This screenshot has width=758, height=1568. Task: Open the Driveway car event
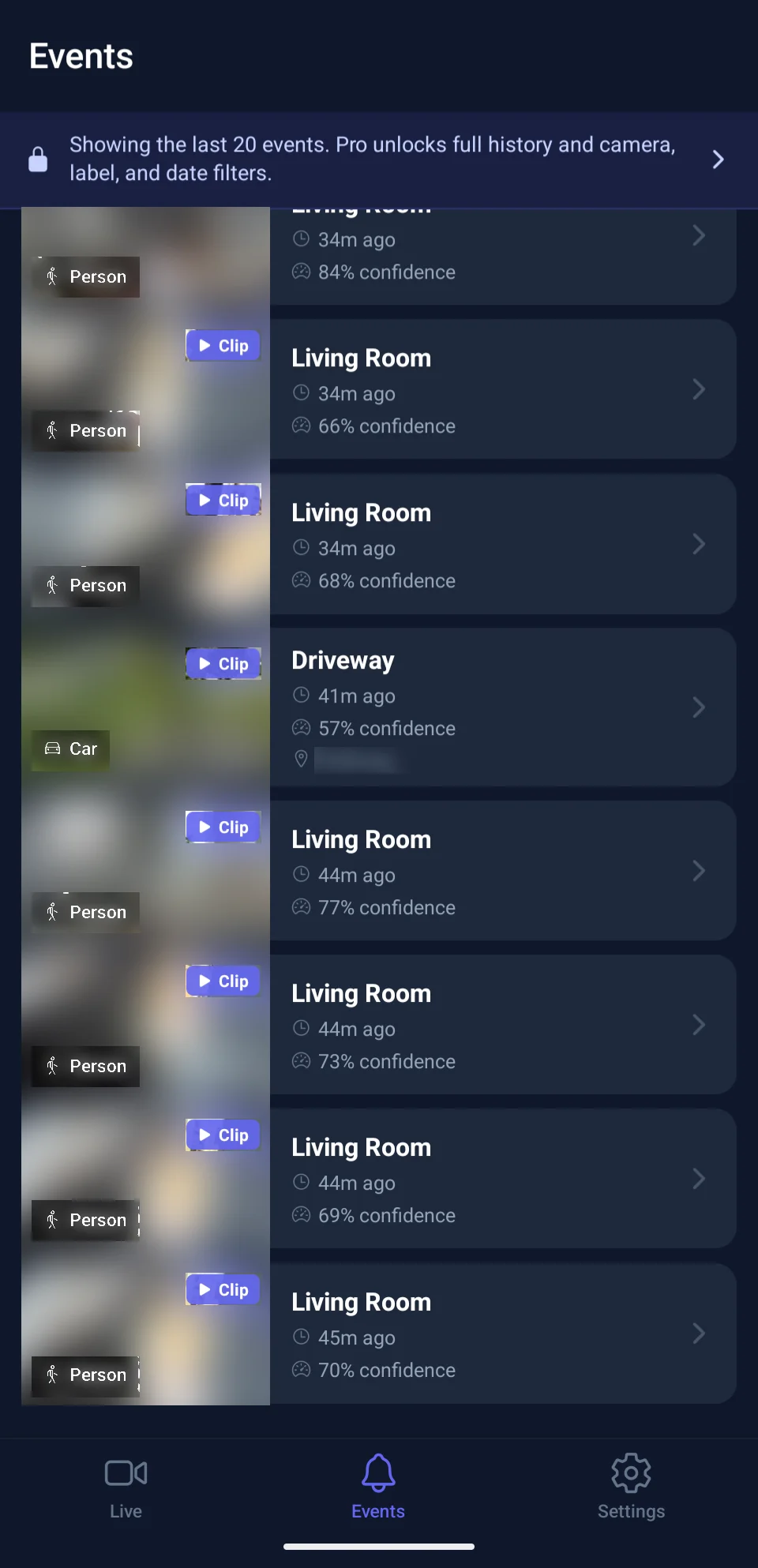coord(379,707)
